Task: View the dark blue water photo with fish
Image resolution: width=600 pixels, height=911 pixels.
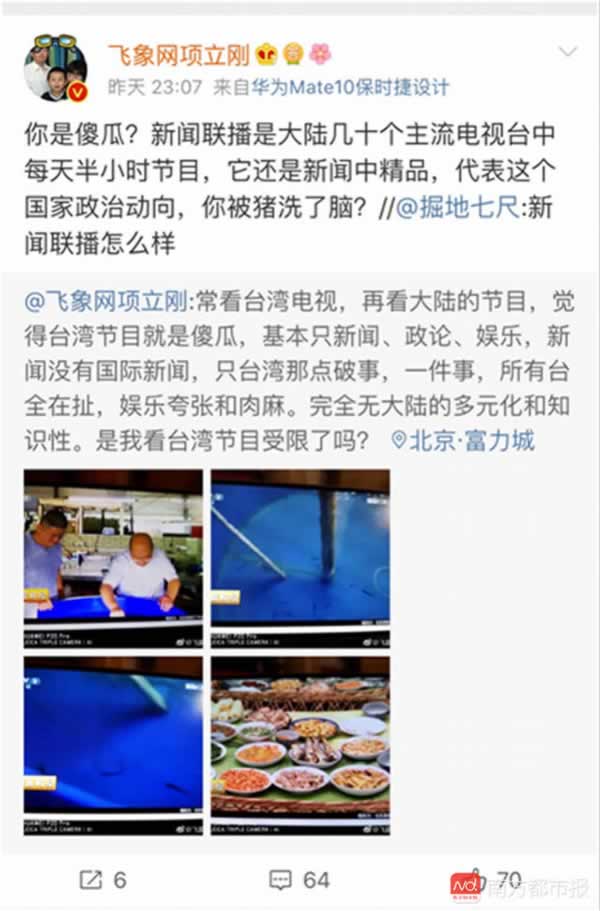Action: pos(113,745)
